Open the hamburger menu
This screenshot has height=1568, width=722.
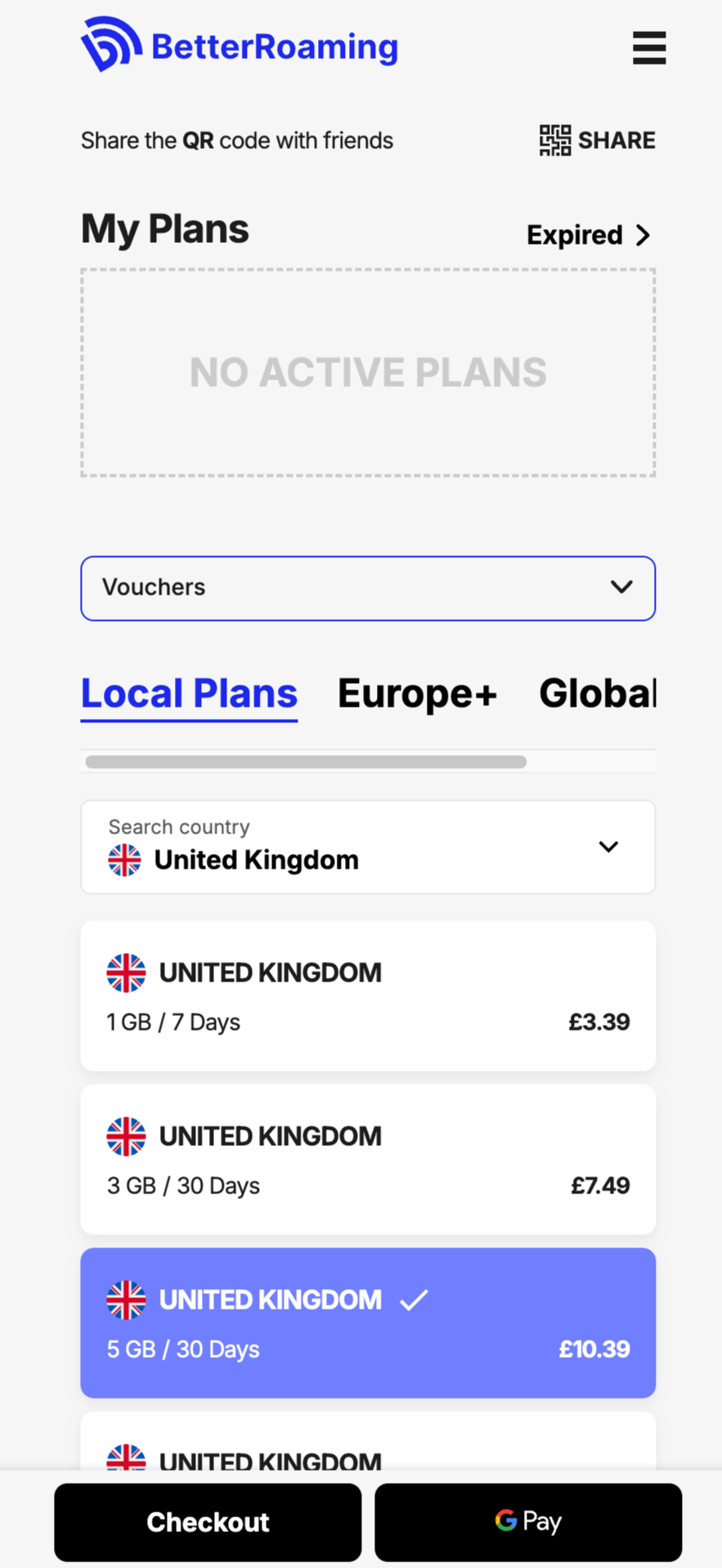point(649,47)
